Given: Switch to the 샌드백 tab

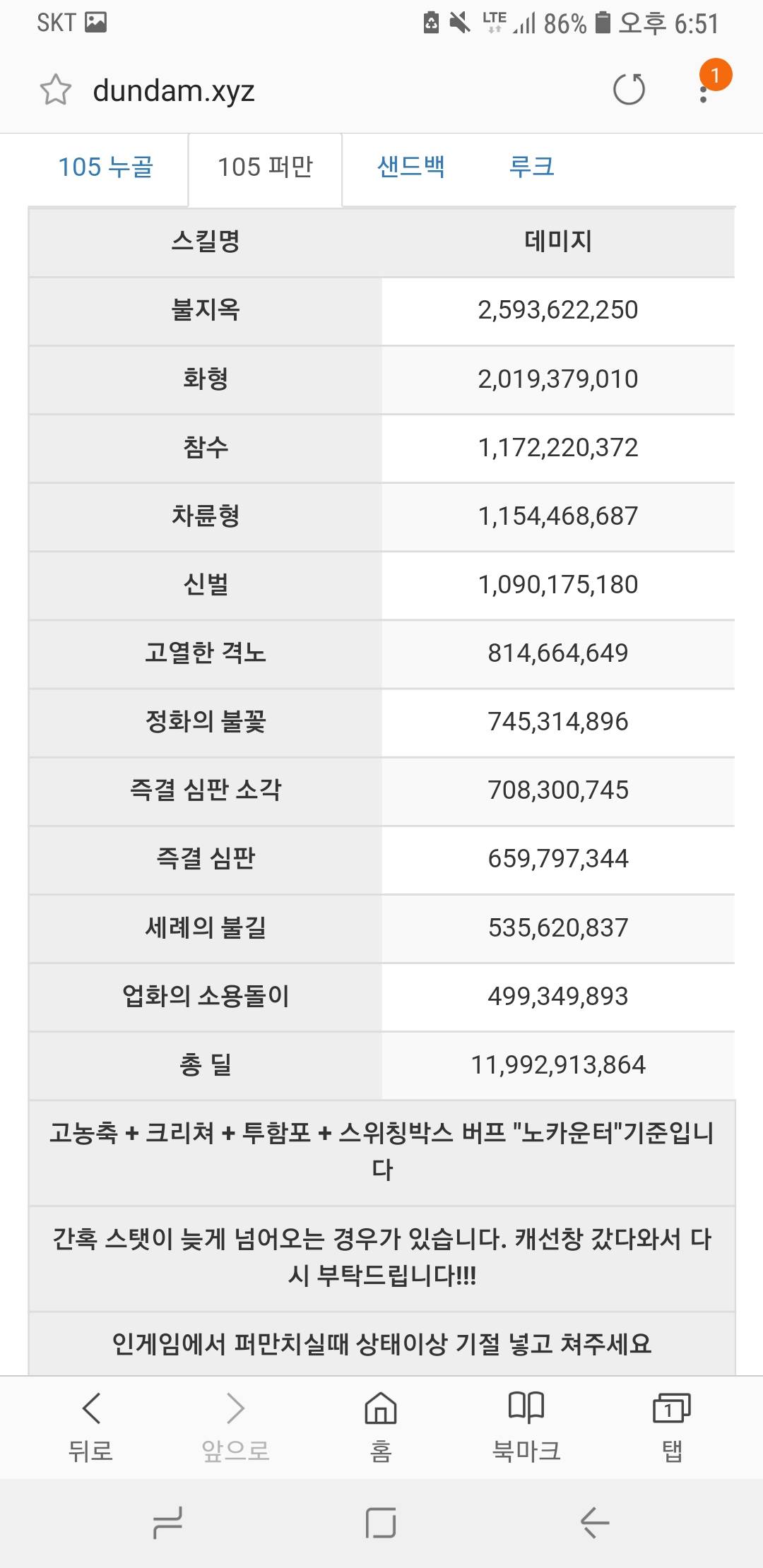Looking at the screenshot, I should (411, 167).
